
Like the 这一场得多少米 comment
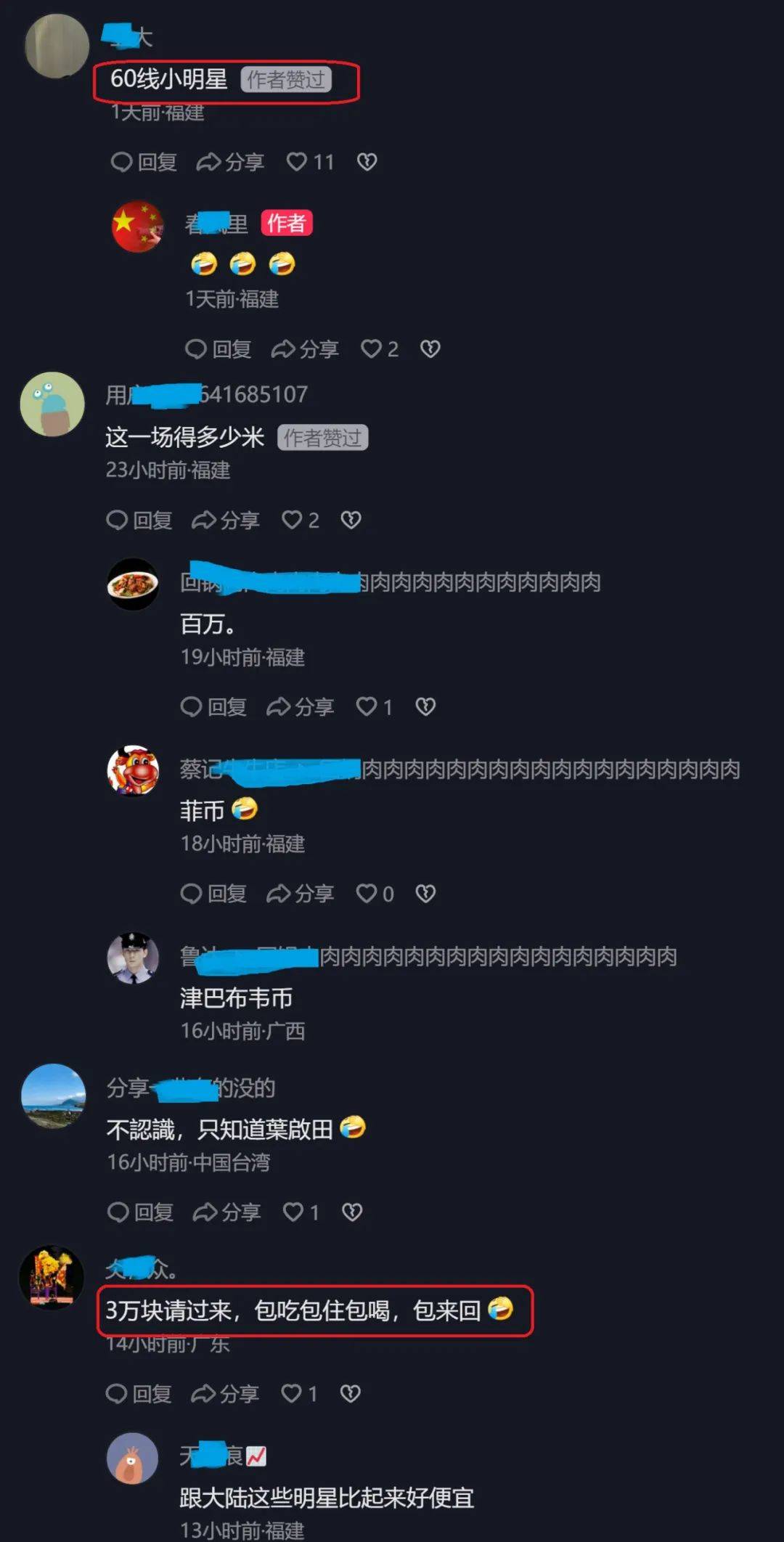301,520
